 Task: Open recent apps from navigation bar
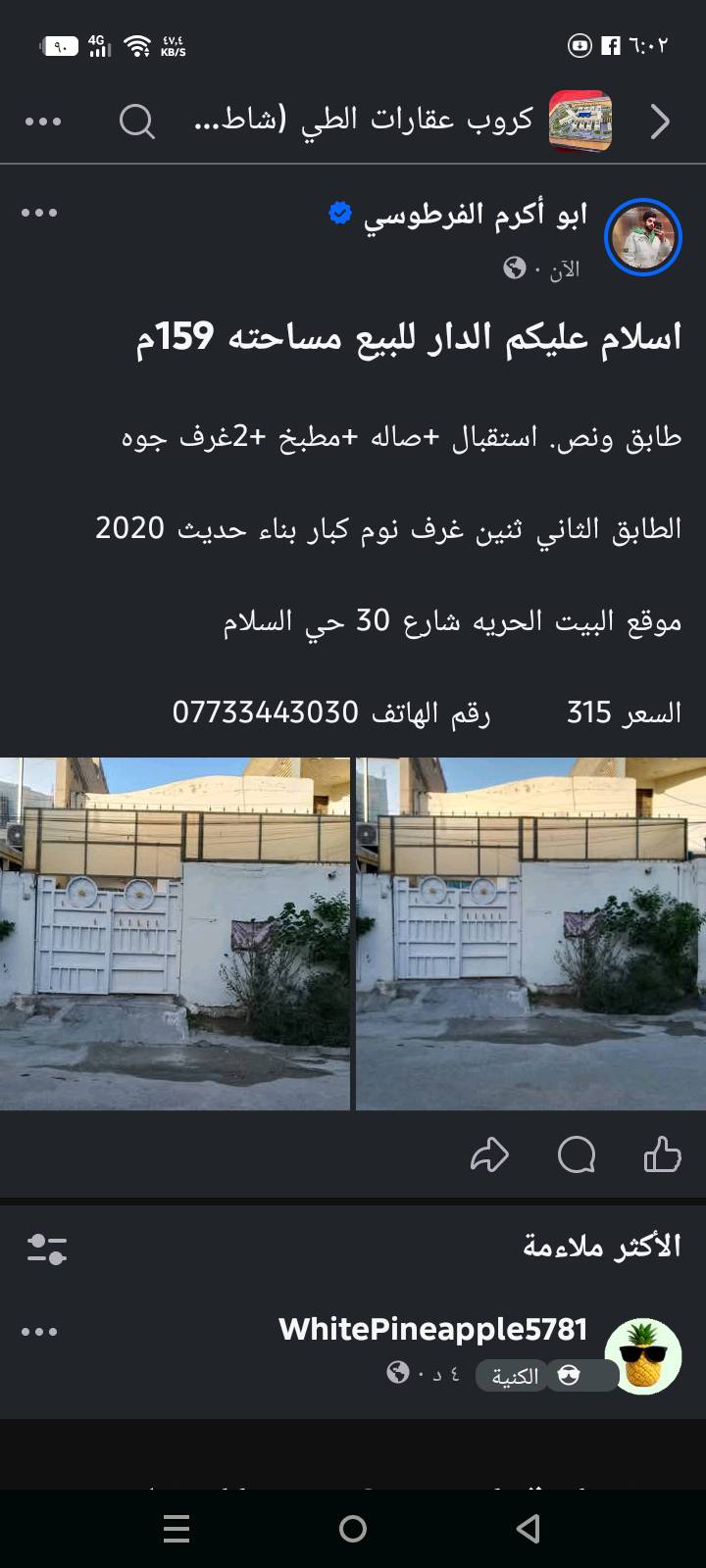(176, 1529)
